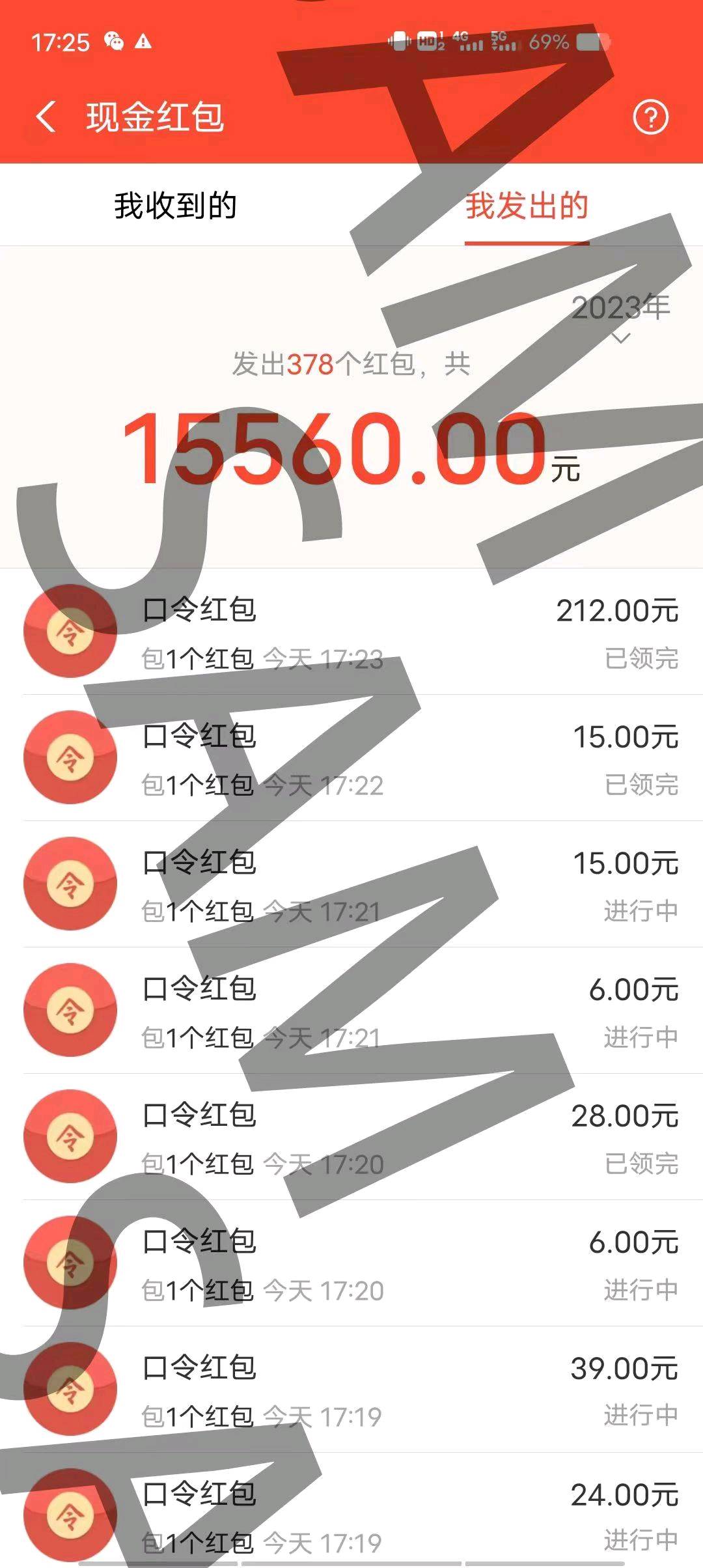Image resolution: width=703 pixels, height=1568 pixels.
Task: Expand the 2023年 year dropdown
Action: (x=621, y=316)
